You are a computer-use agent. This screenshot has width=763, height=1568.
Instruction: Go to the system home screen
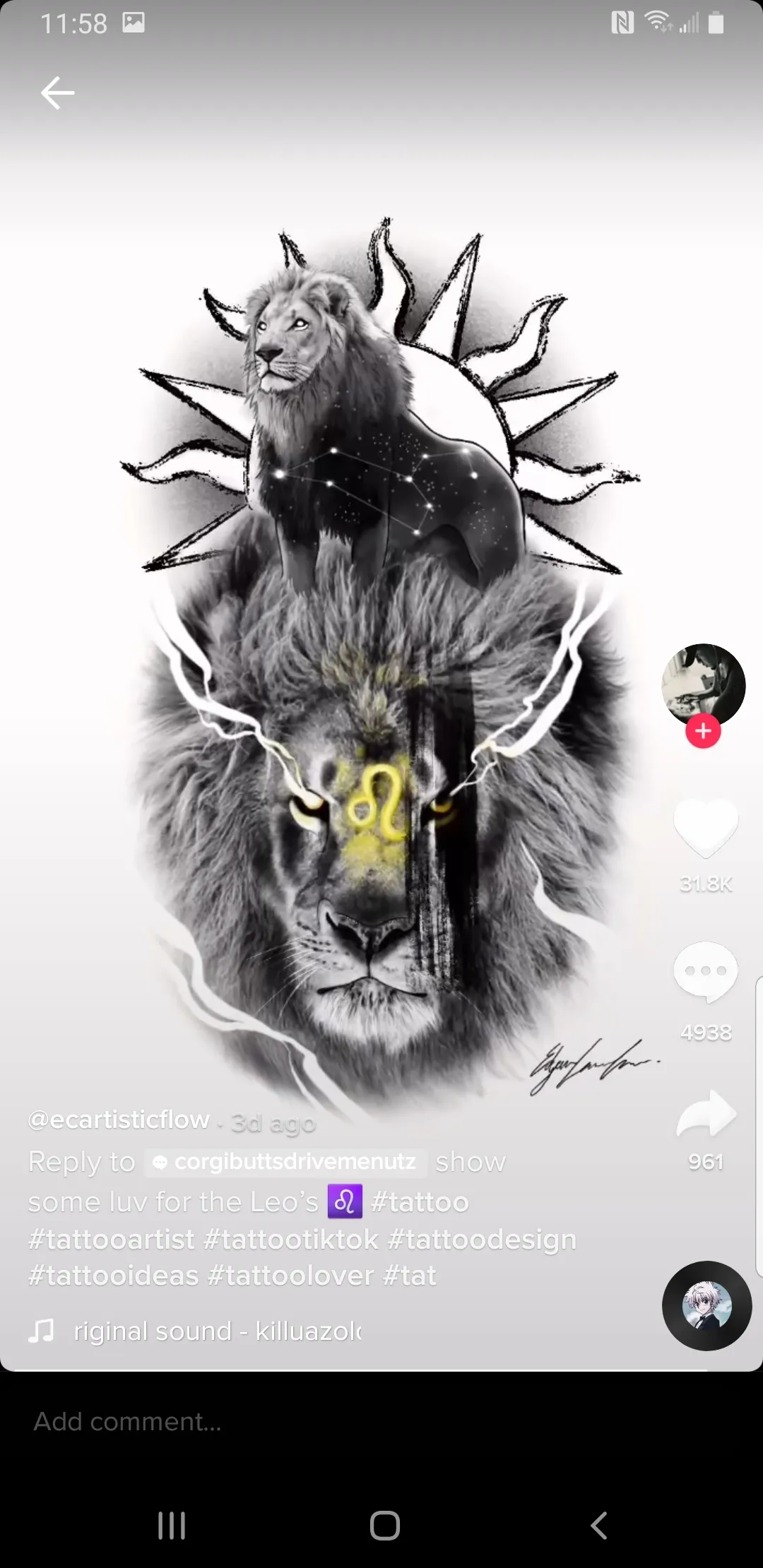(384, 1526)
